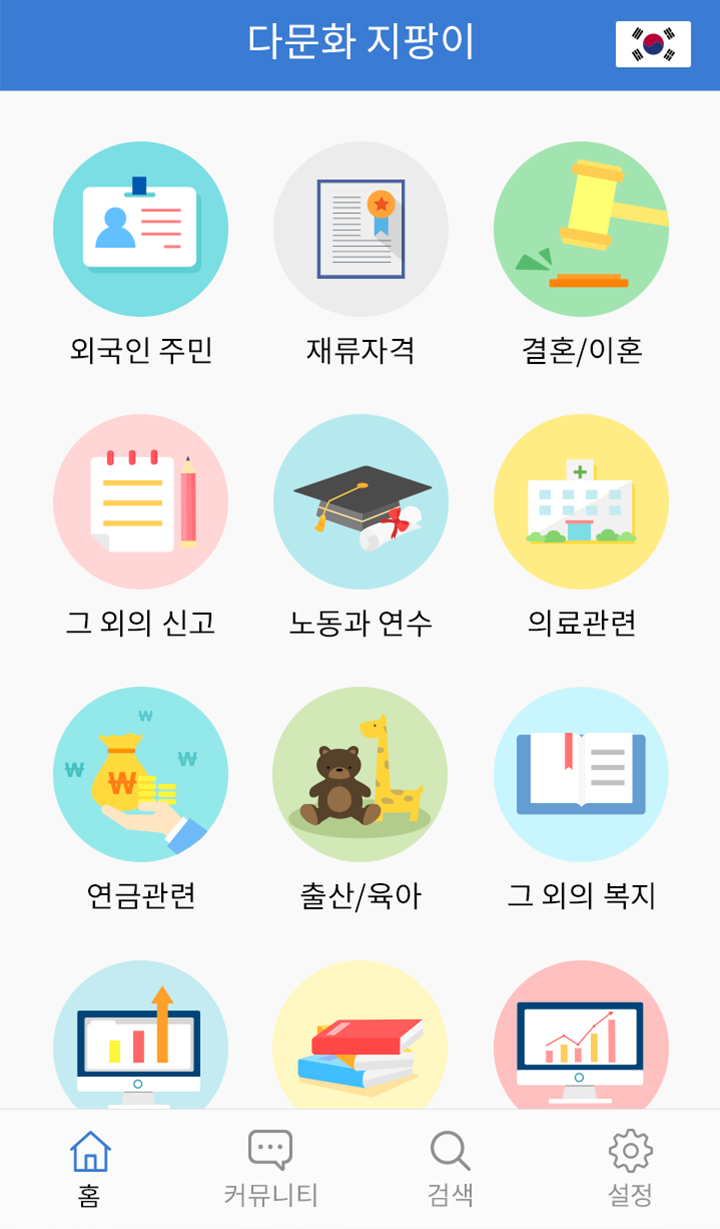720x1229 pixels.
Task: Switch to the 홈 tab
Action: coord(90,1168)
